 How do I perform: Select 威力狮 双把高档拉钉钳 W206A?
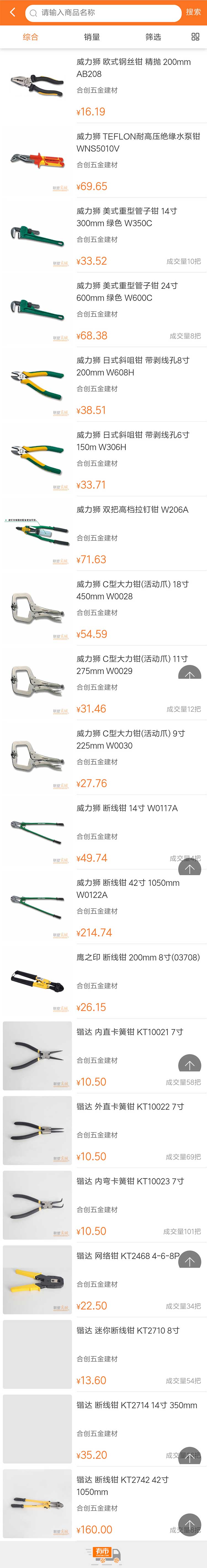click(x=132, y=510)
